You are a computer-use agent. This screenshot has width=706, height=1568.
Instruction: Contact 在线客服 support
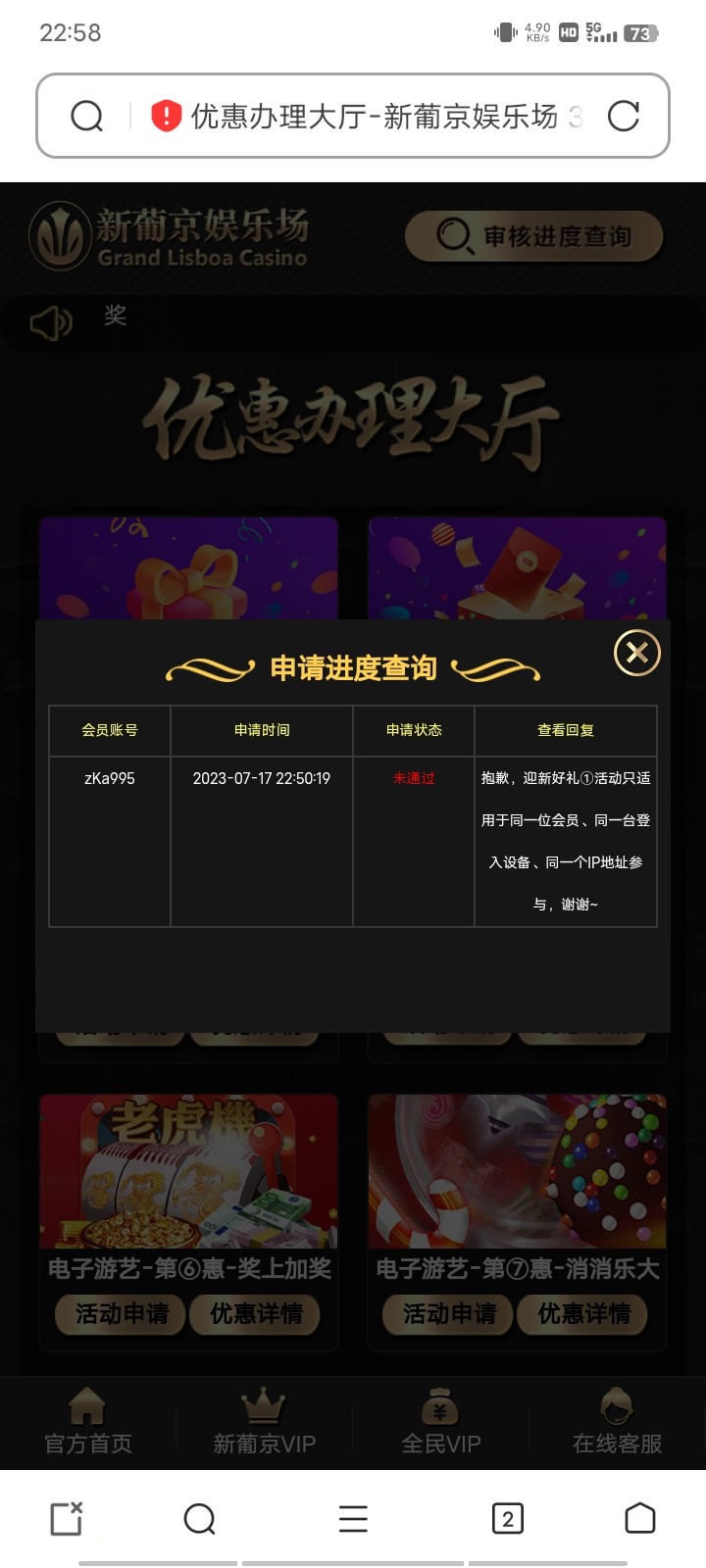tap(617, 1423)
